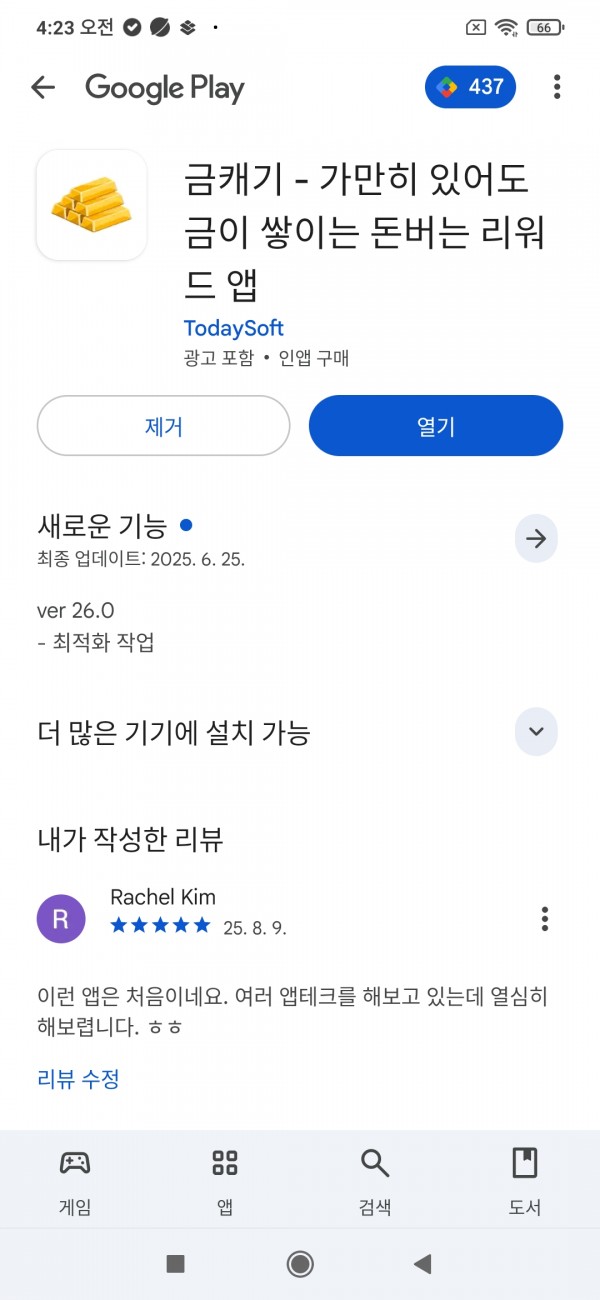This screenshot has width=600, height=1300.
Task: Switch to the 검색 tab
Action: pos(374,1181)
